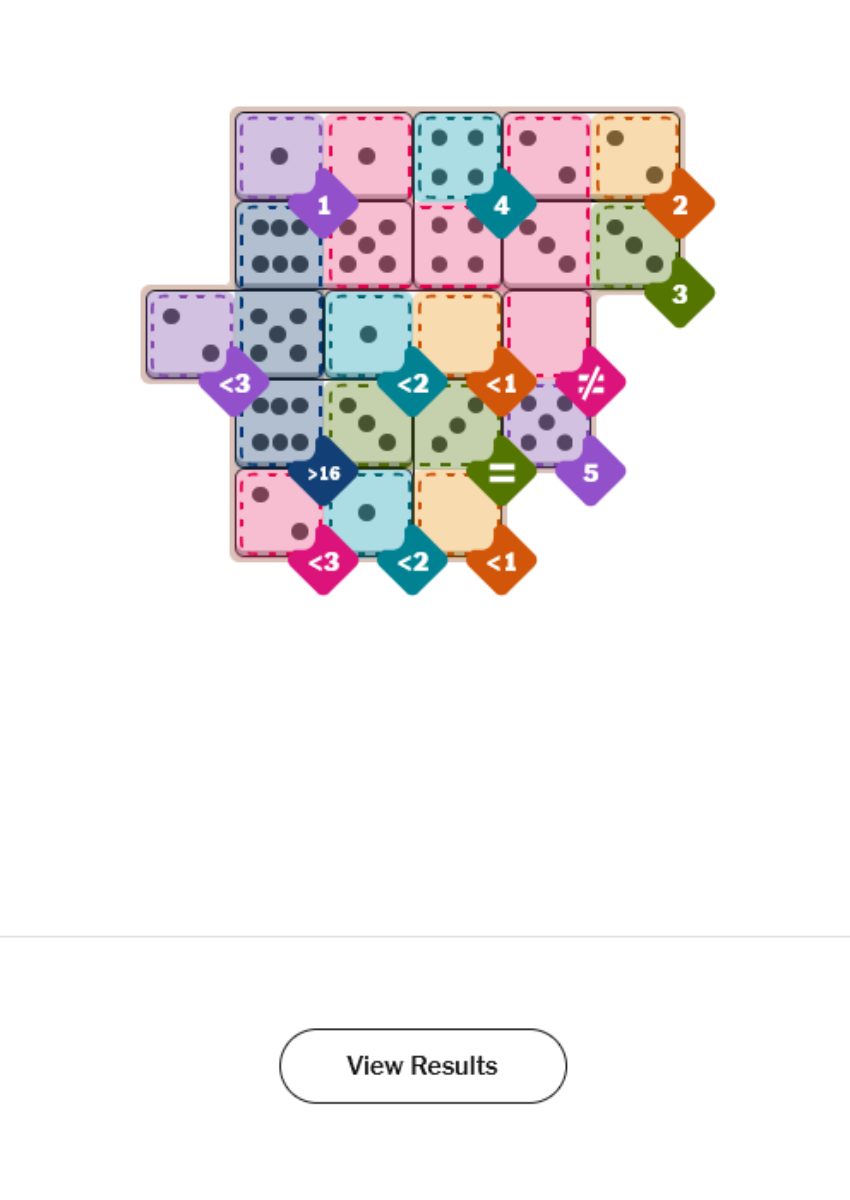Select the pink not-equal constraint badge
Image resolution: width=850 pixels, height=1200 pixels.
(590, 382)
